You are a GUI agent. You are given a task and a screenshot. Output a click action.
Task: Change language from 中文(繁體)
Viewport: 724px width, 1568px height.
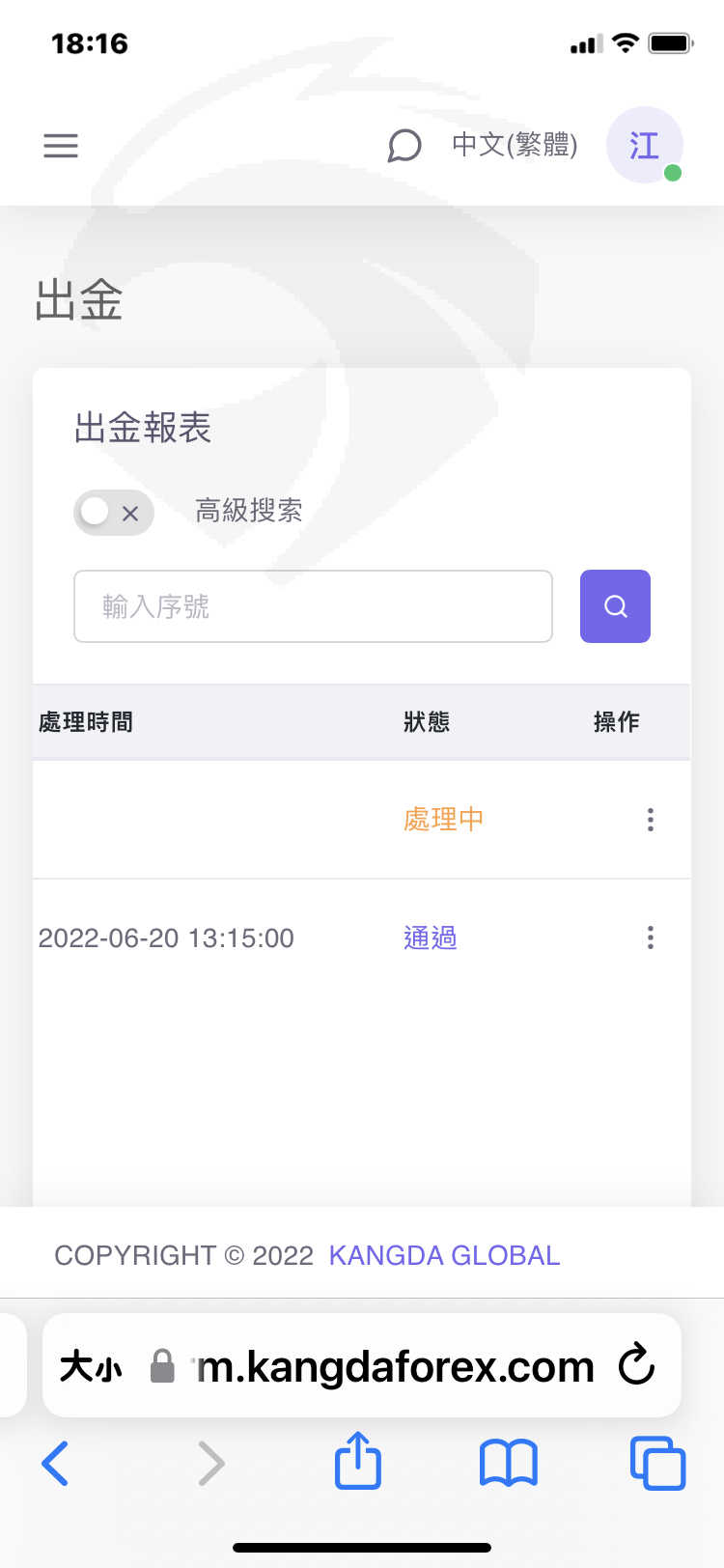click(x=515, y=145)
